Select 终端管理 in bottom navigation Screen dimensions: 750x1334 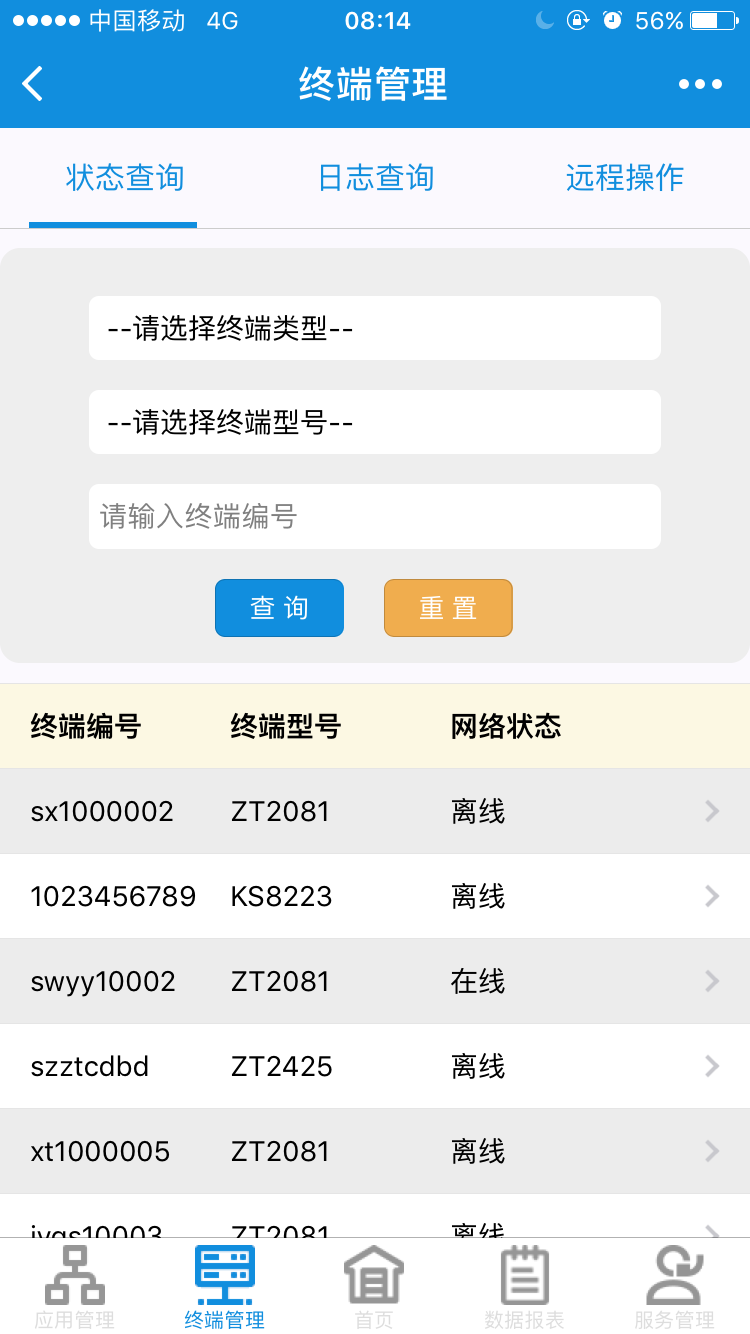pos(225,1288)
